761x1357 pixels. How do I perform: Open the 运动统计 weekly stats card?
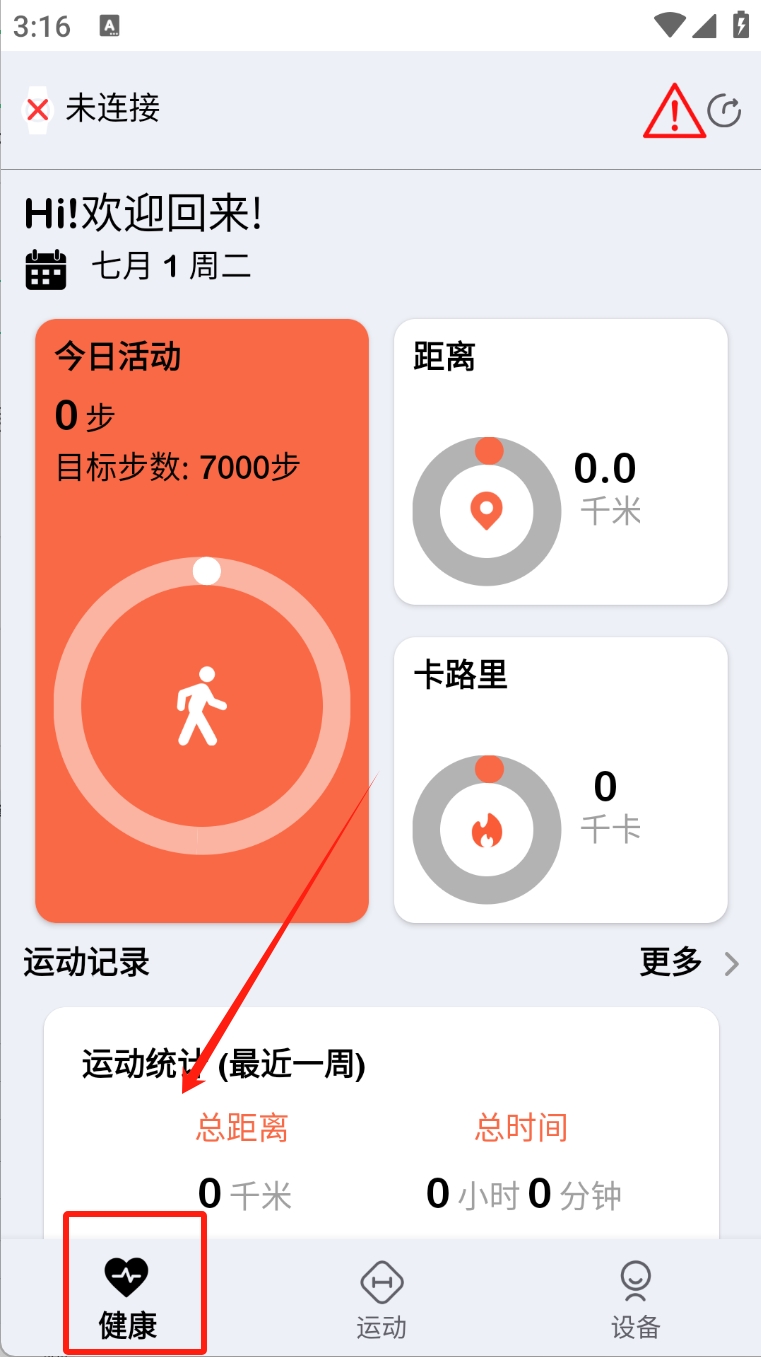381,1123
